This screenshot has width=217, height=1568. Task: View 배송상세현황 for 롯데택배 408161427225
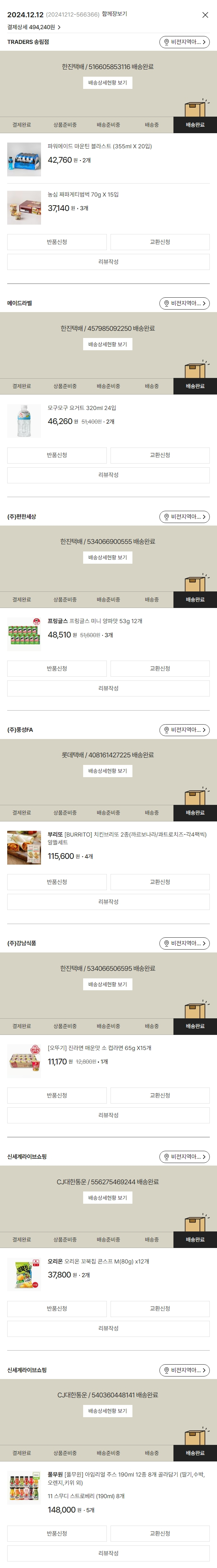click(108, 771)
